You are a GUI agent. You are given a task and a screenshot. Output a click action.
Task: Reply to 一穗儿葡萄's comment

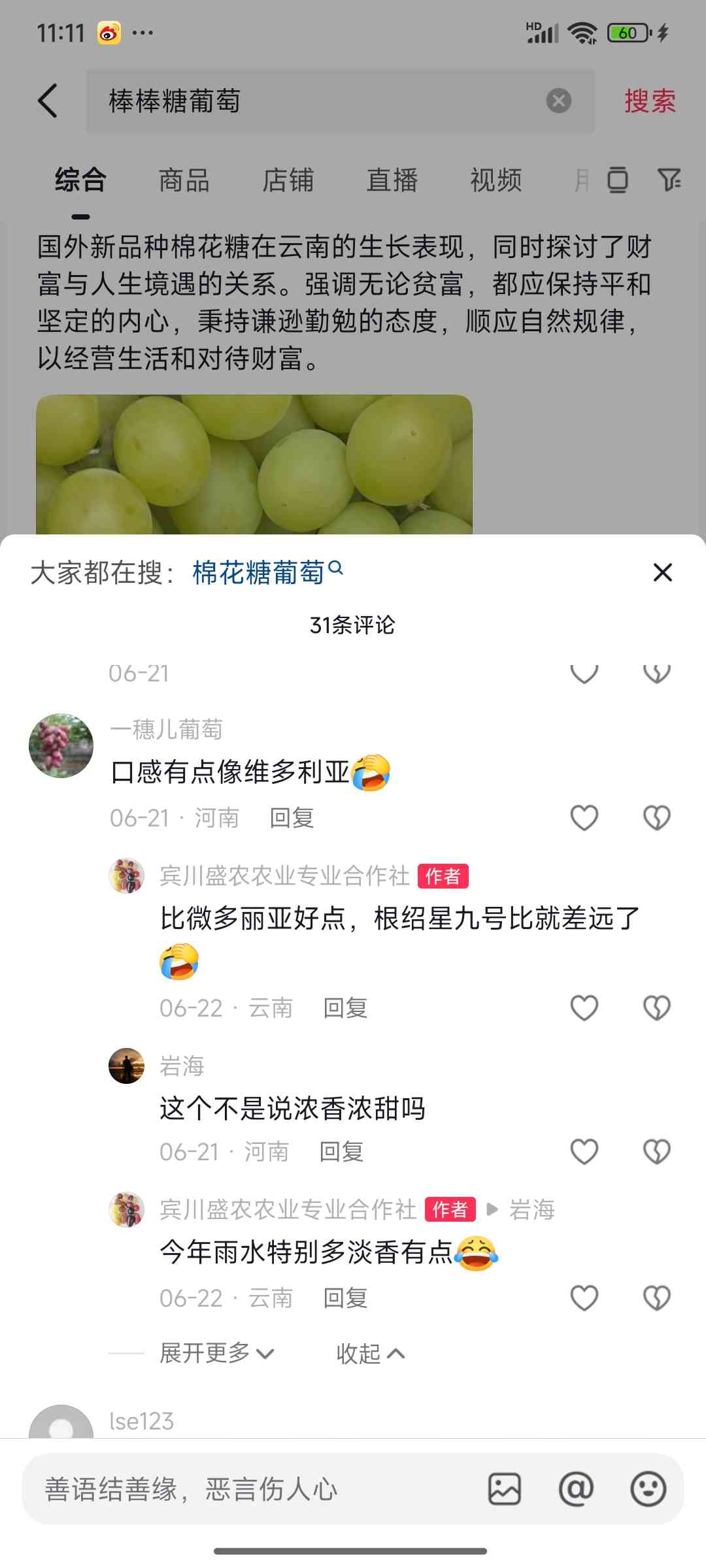pyautogui.click(x=292, y=818)
